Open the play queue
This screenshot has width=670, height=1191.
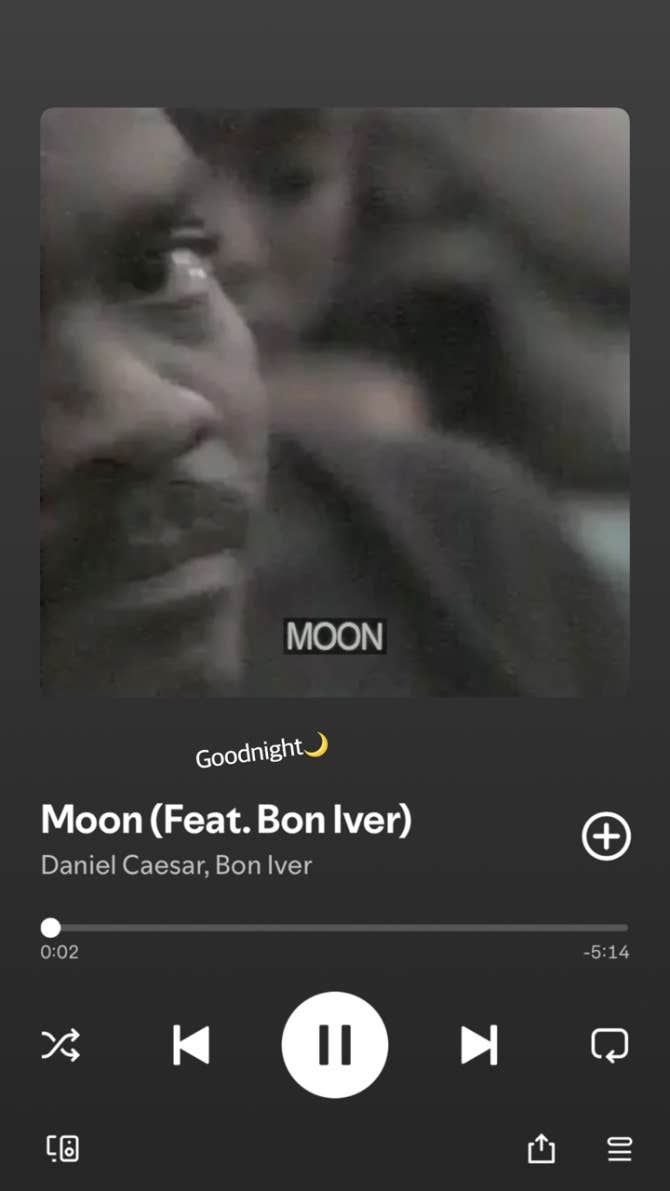point(620,1149)
